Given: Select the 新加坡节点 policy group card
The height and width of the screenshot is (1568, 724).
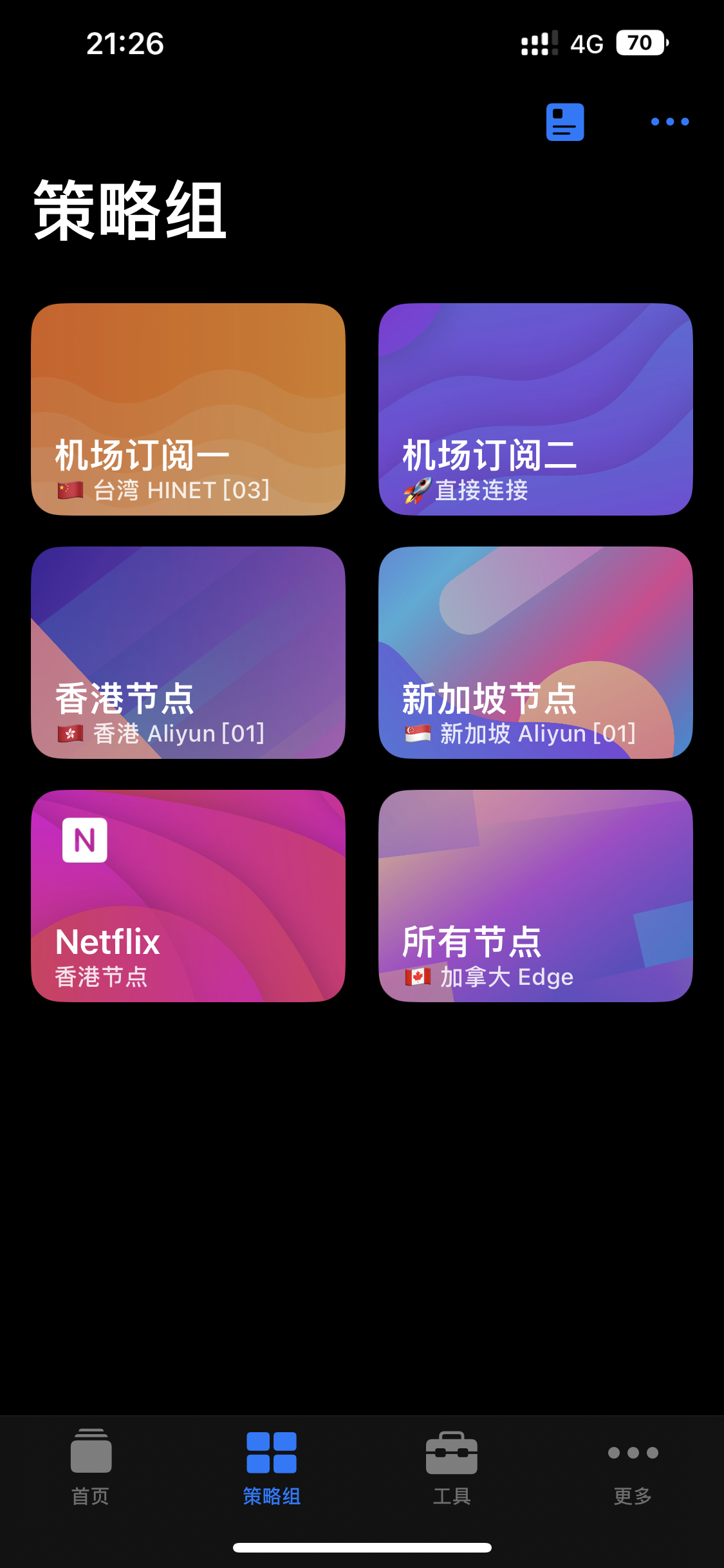Looking at the screenshot, I should point(535,653).
